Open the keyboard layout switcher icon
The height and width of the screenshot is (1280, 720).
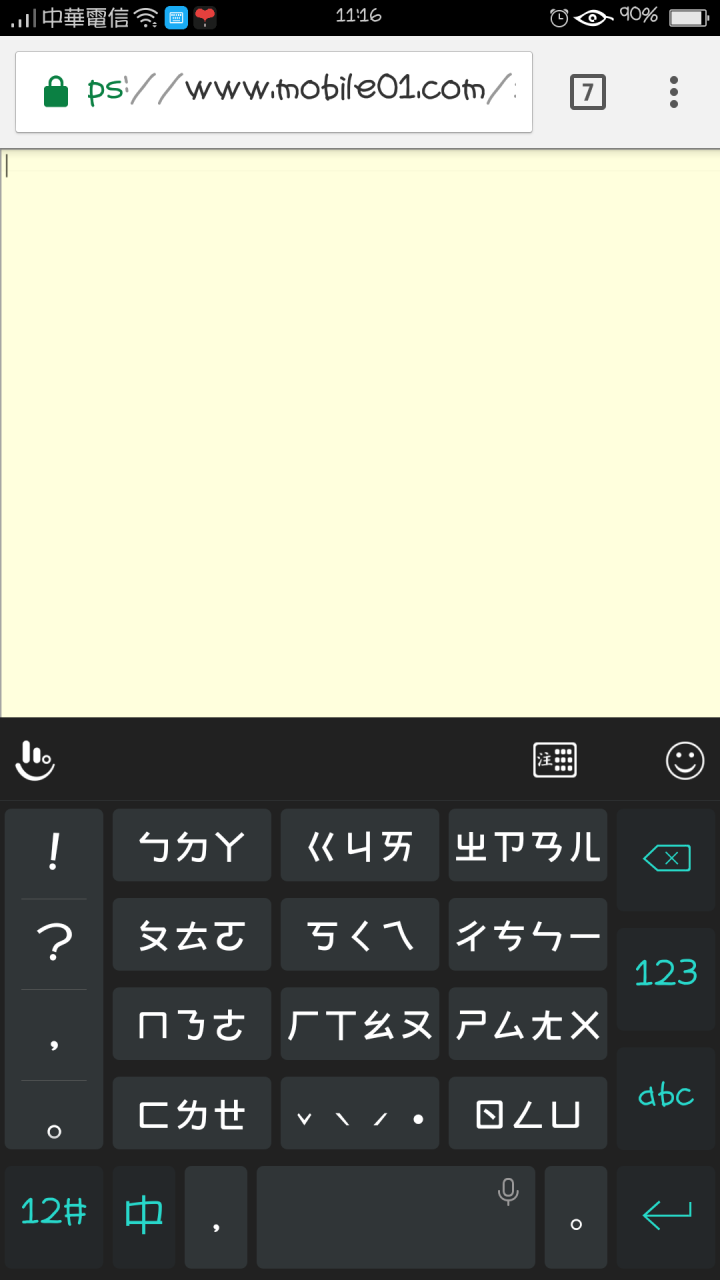coord(555,761)
